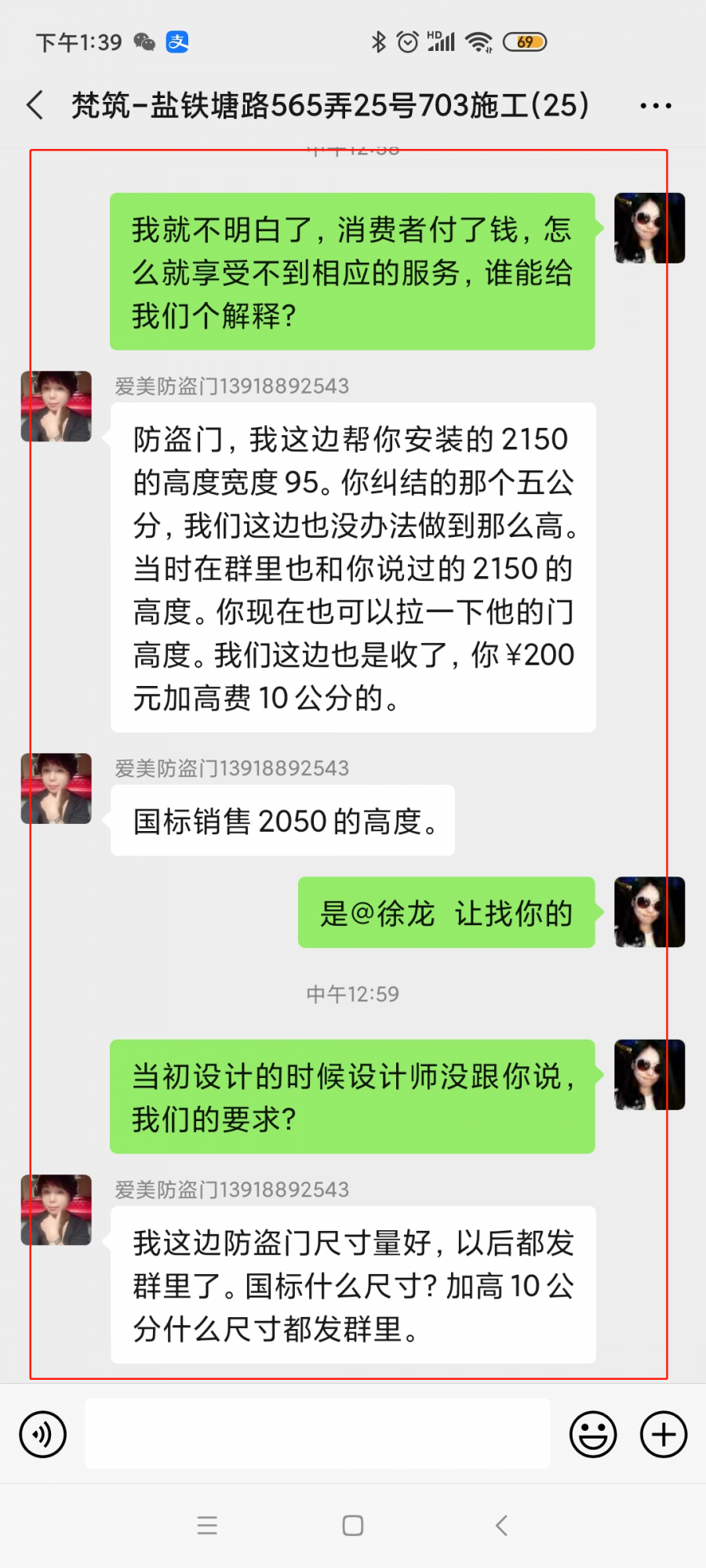This screenshot has height=1568, width=706.
Task: Open the plus attachments menu
Action: [x=664, y=1434]
